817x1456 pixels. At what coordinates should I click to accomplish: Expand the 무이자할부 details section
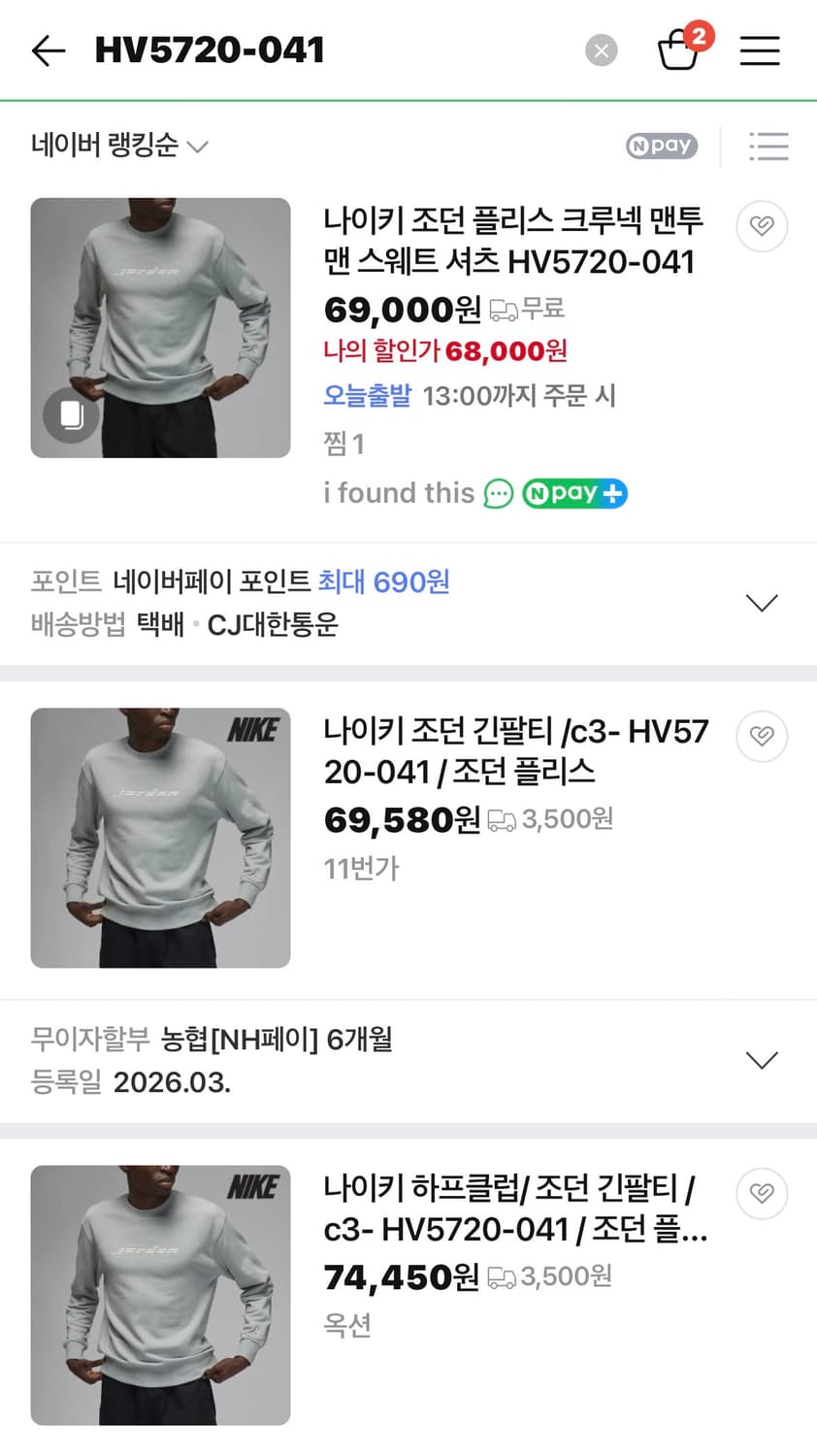tap(762, 1059)
